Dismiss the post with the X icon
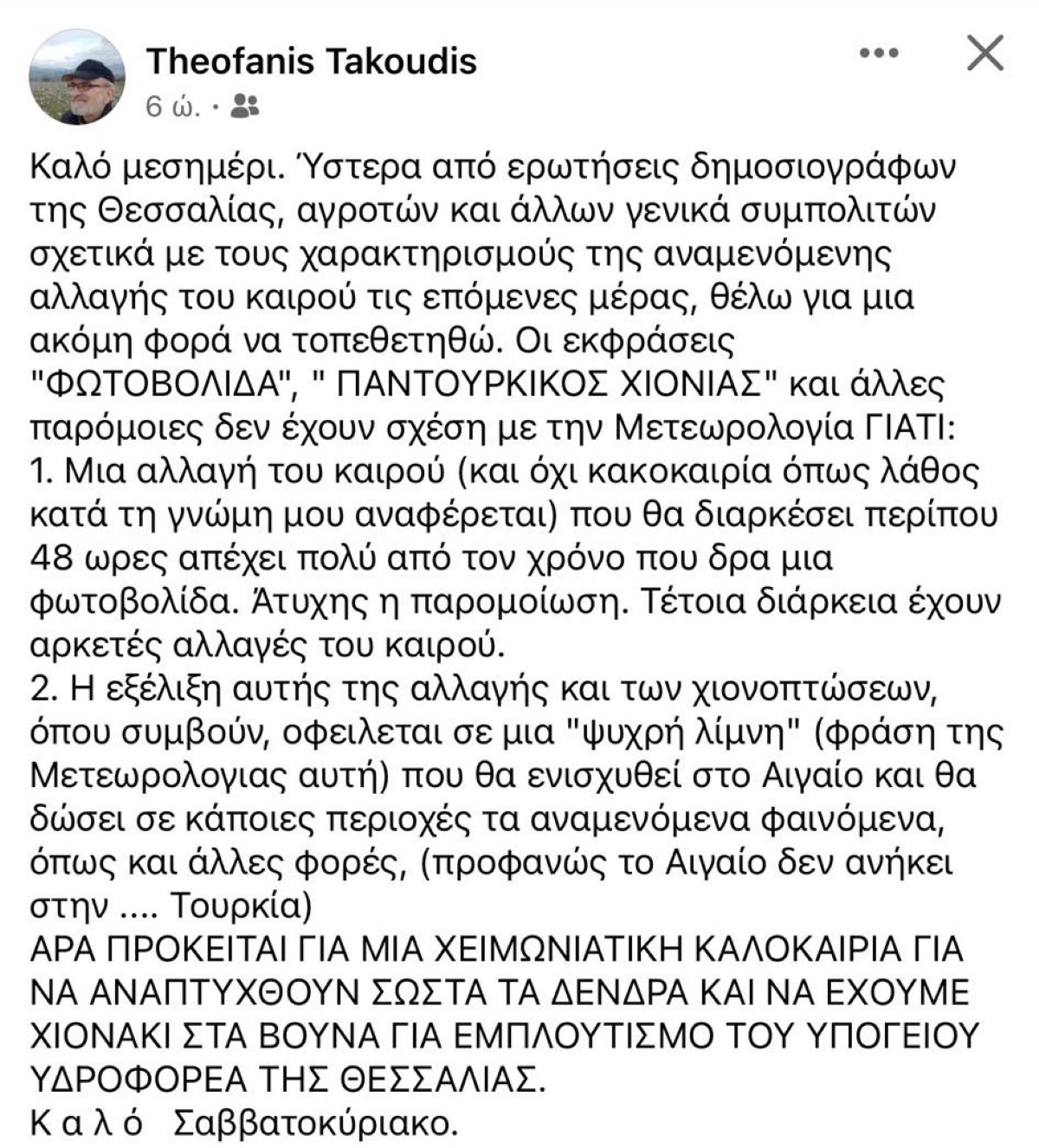The width and height of the screenshot is (1039, 1148). [984, 55]
